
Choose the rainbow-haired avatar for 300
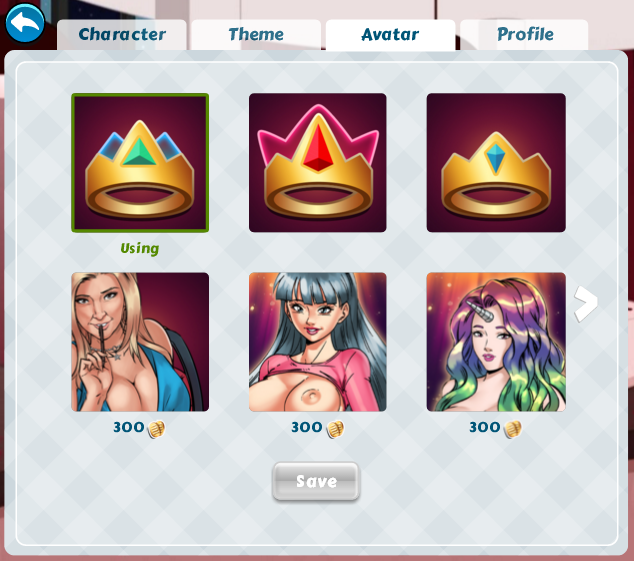pyautogui.click(x=496, y=342)
